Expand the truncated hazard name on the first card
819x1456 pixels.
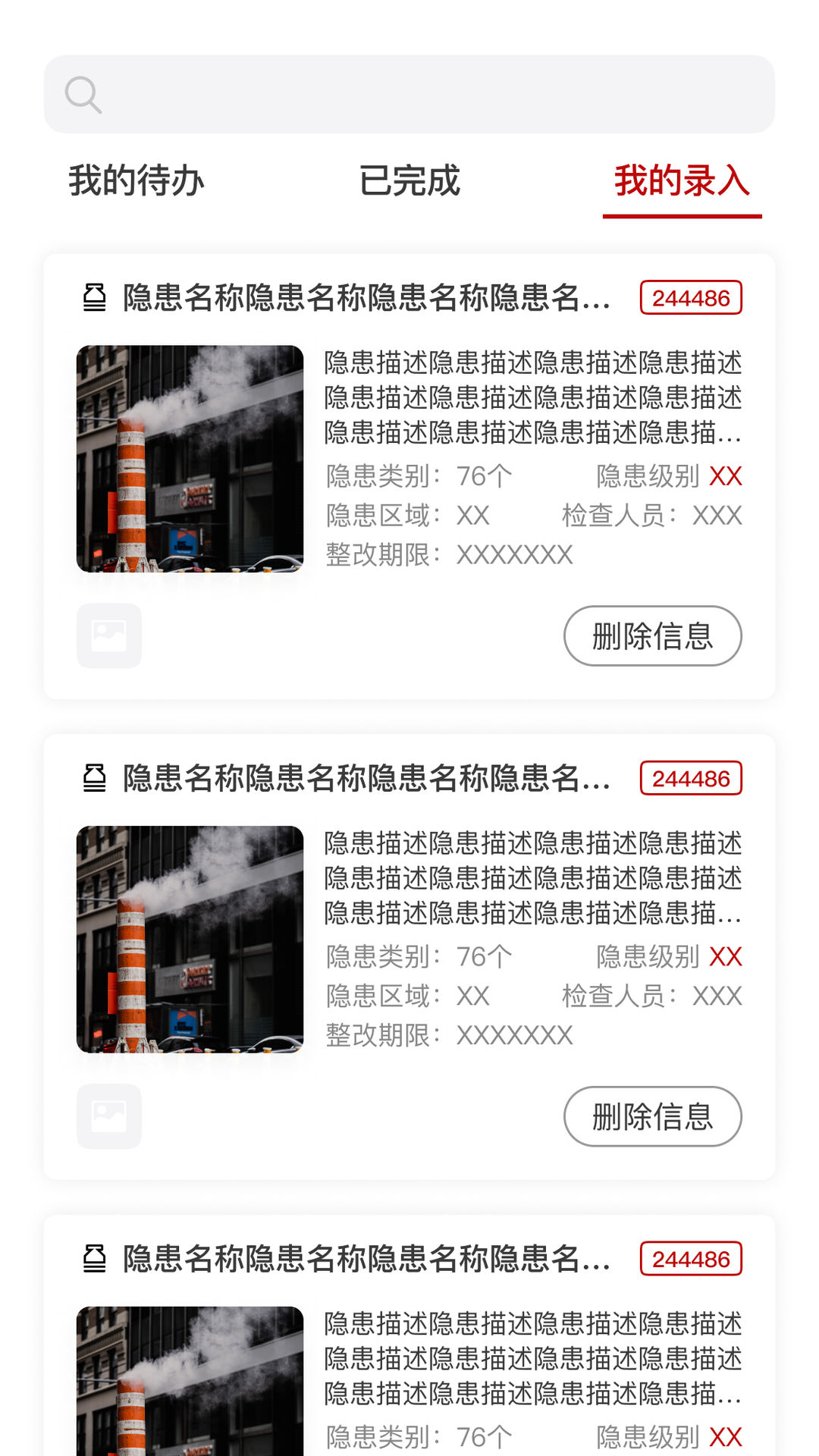point(364,298)
